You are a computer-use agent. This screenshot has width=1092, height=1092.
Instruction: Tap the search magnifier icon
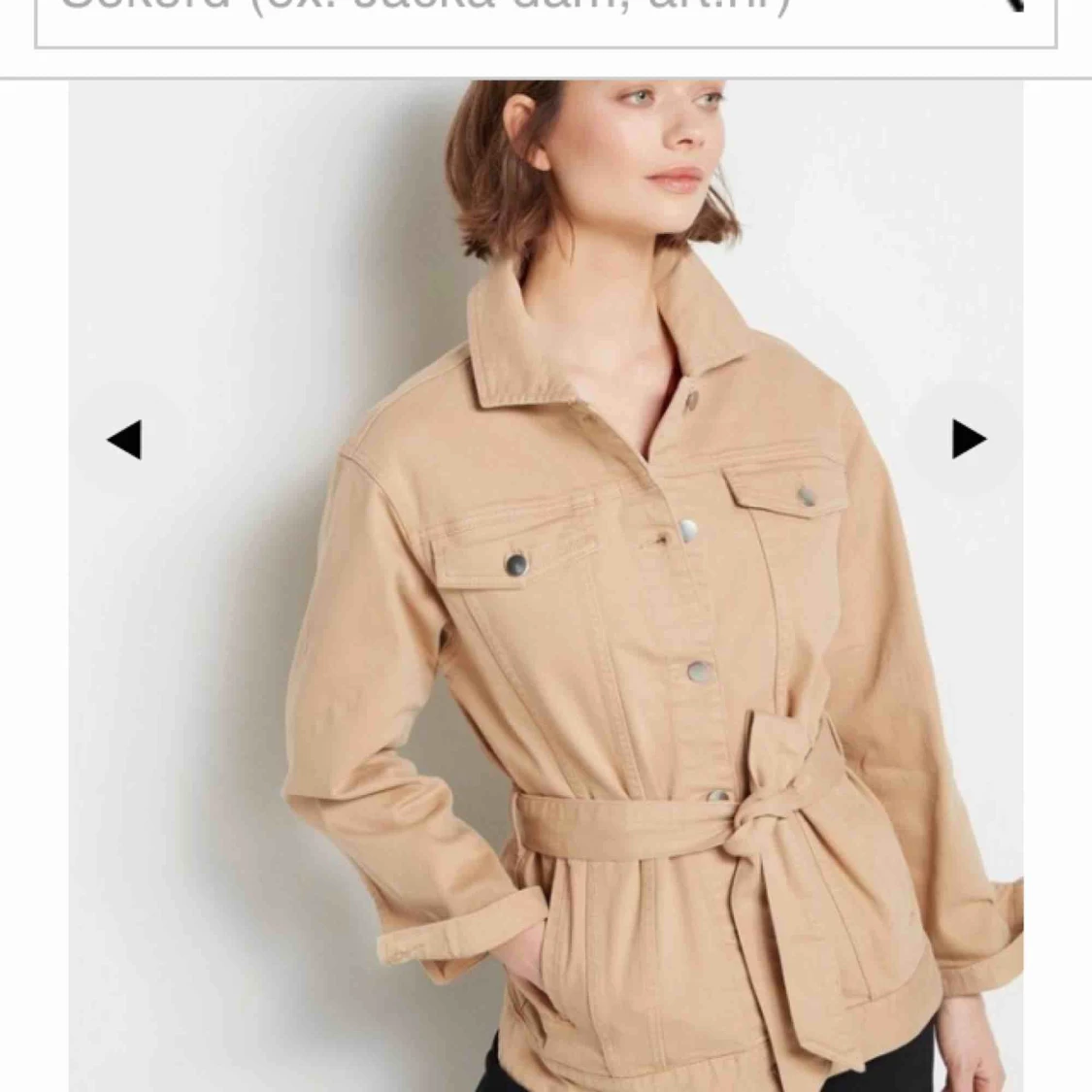tap(1009, 8)
